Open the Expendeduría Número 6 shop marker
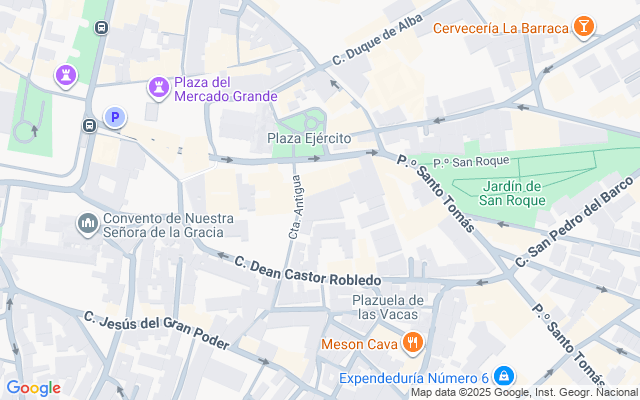This screenshot has width=640, height=400. coord(505,377)
